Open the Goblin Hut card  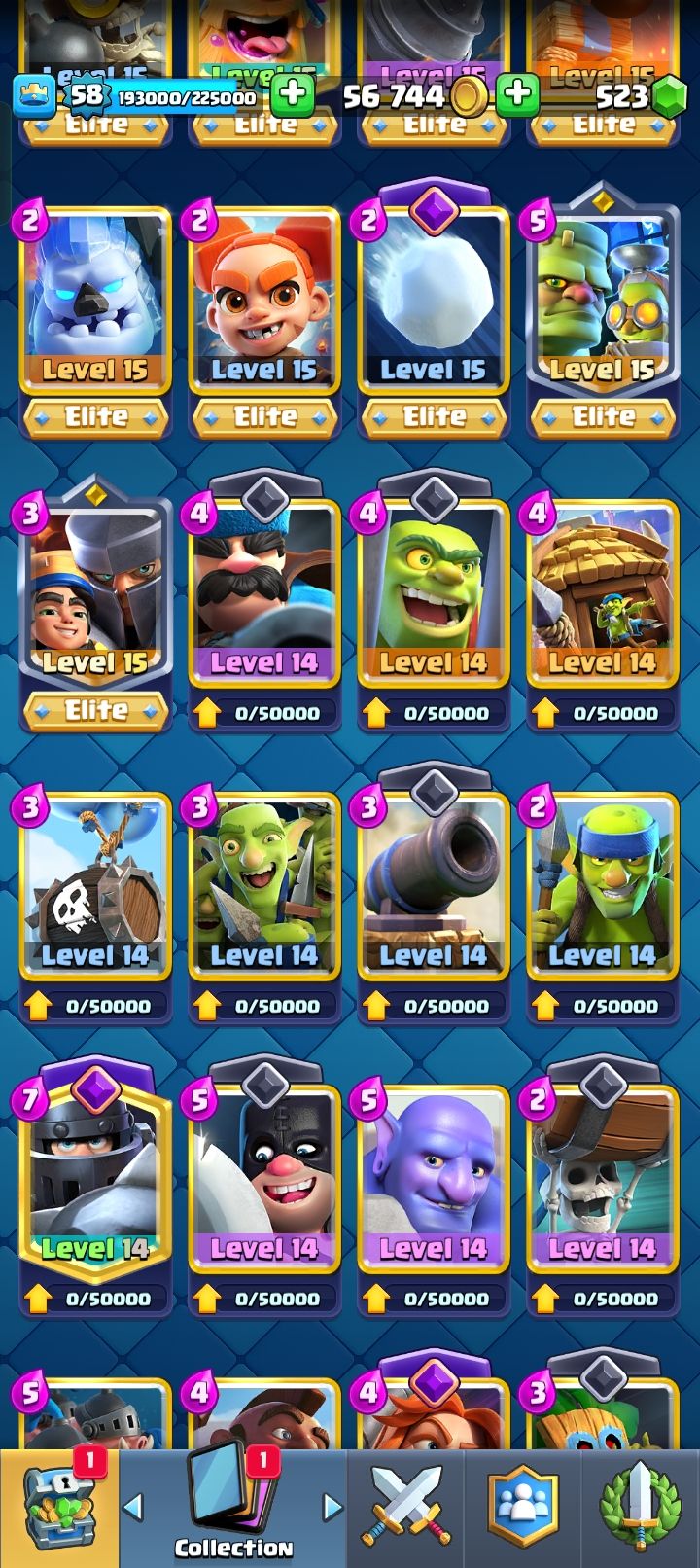click(x=602, y=593)
